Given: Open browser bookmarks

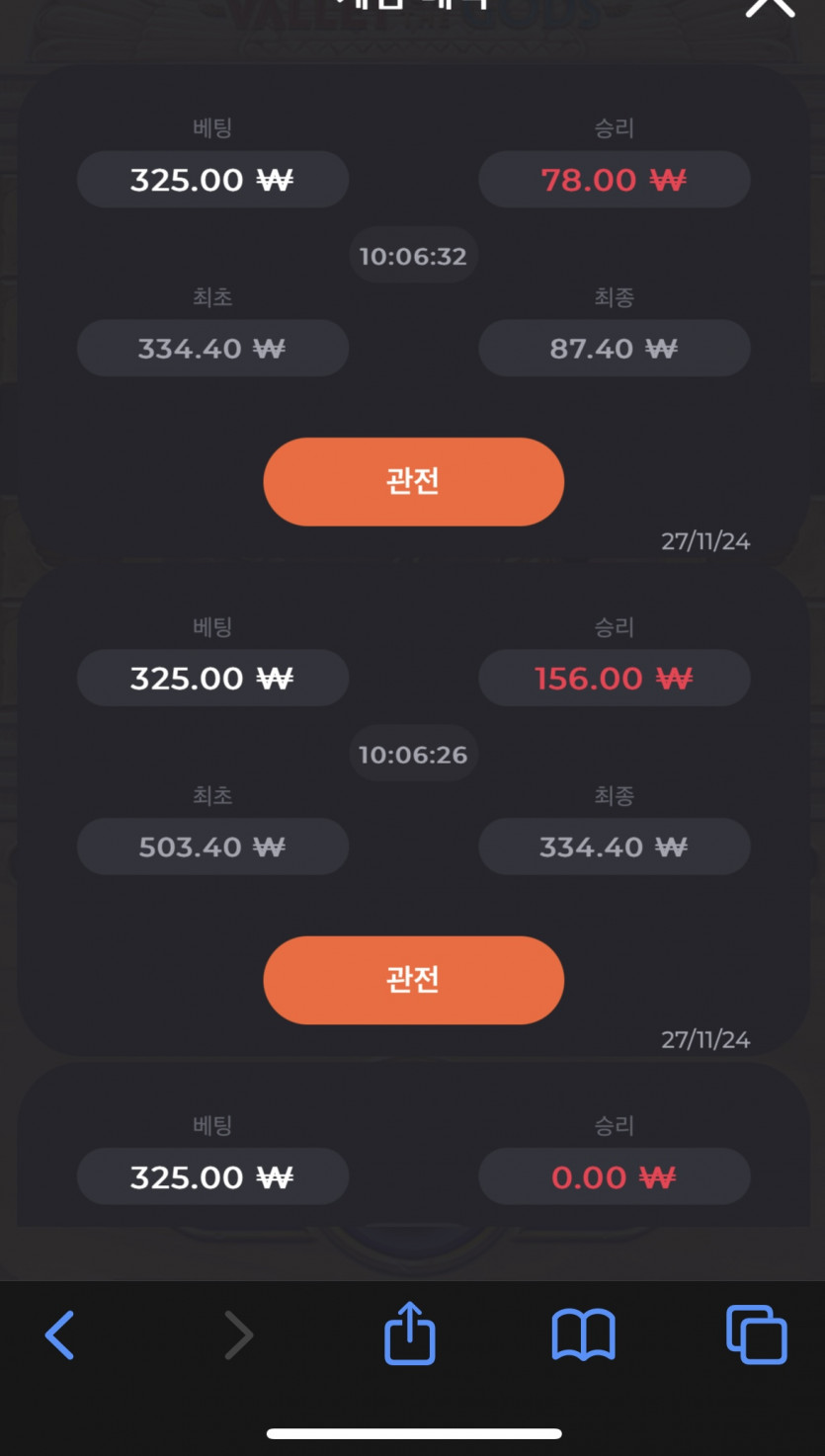Looking at the screenshot, I should (583, 1335).
